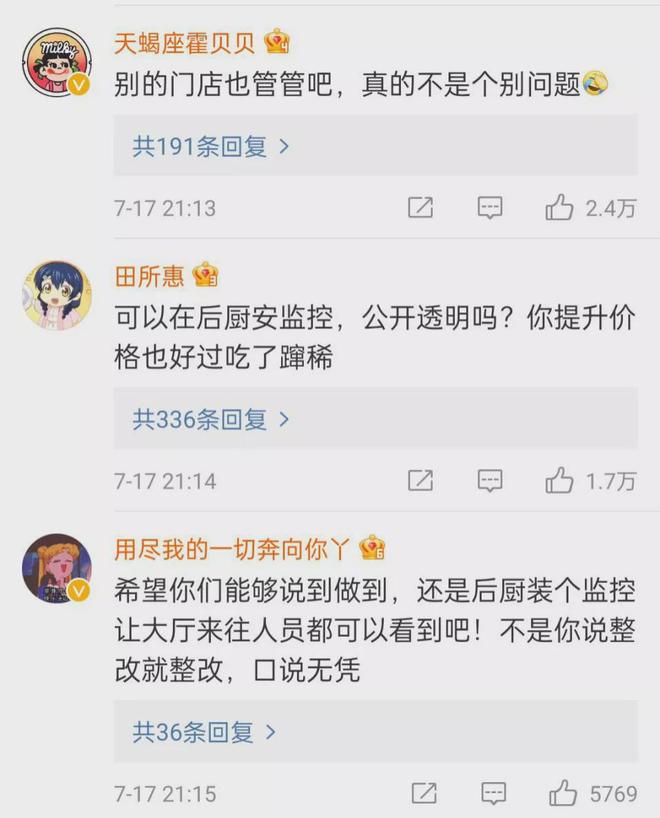
Task: Tap username 天蝎座霍贝贝
Action: point(186,43)
